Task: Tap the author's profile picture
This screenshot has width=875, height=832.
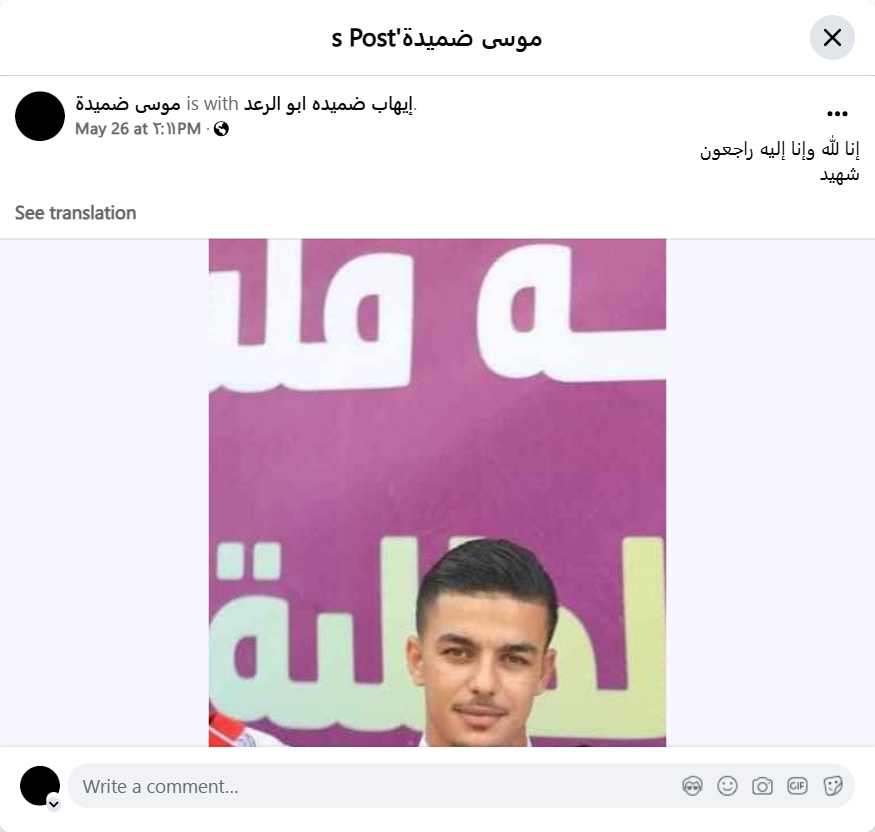Action: 40,116
